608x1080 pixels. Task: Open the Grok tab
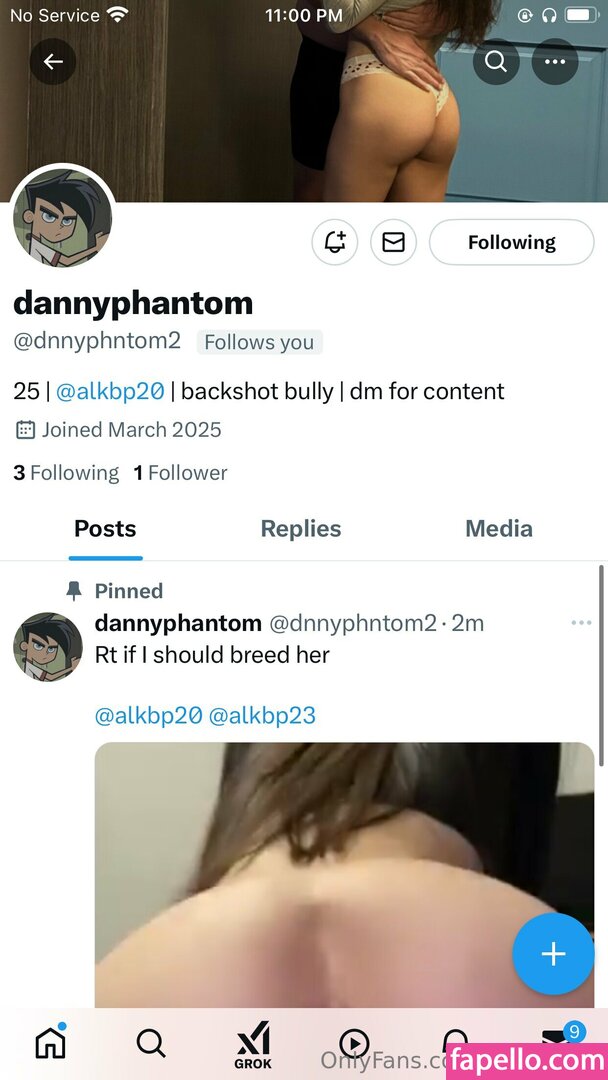pos(253,1045)
